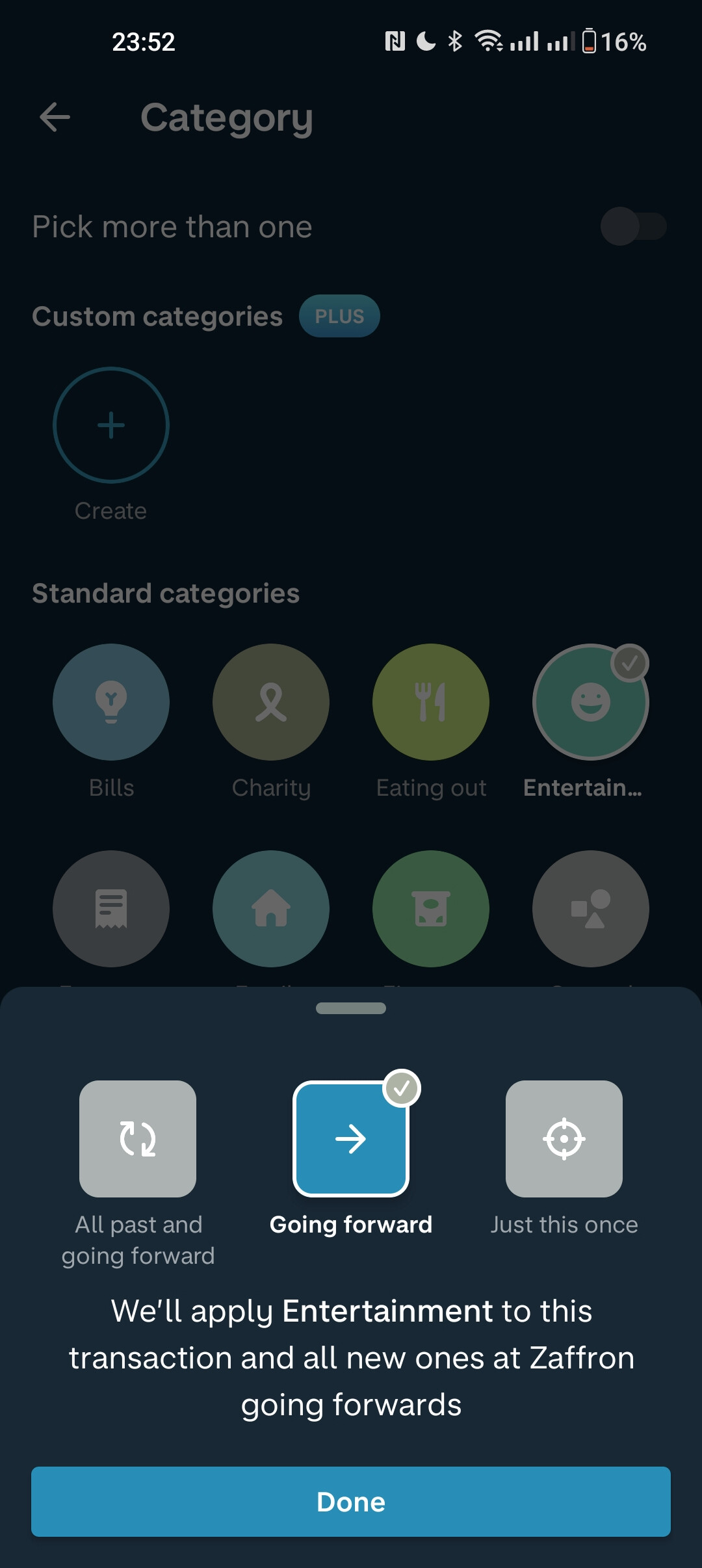Toggle Pick more than one switch
The width and height of the screenshot is (702, 1568).
pos(633,226)
